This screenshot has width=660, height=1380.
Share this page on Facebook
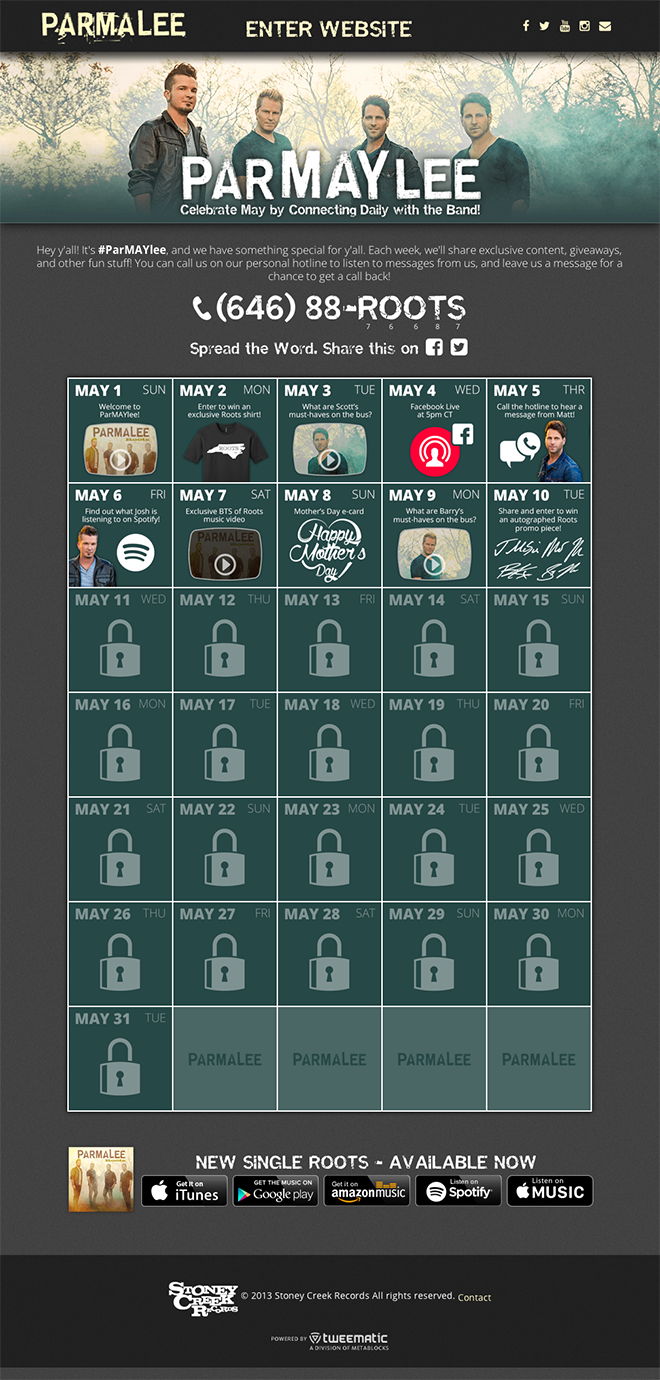[x=434, y=347]
